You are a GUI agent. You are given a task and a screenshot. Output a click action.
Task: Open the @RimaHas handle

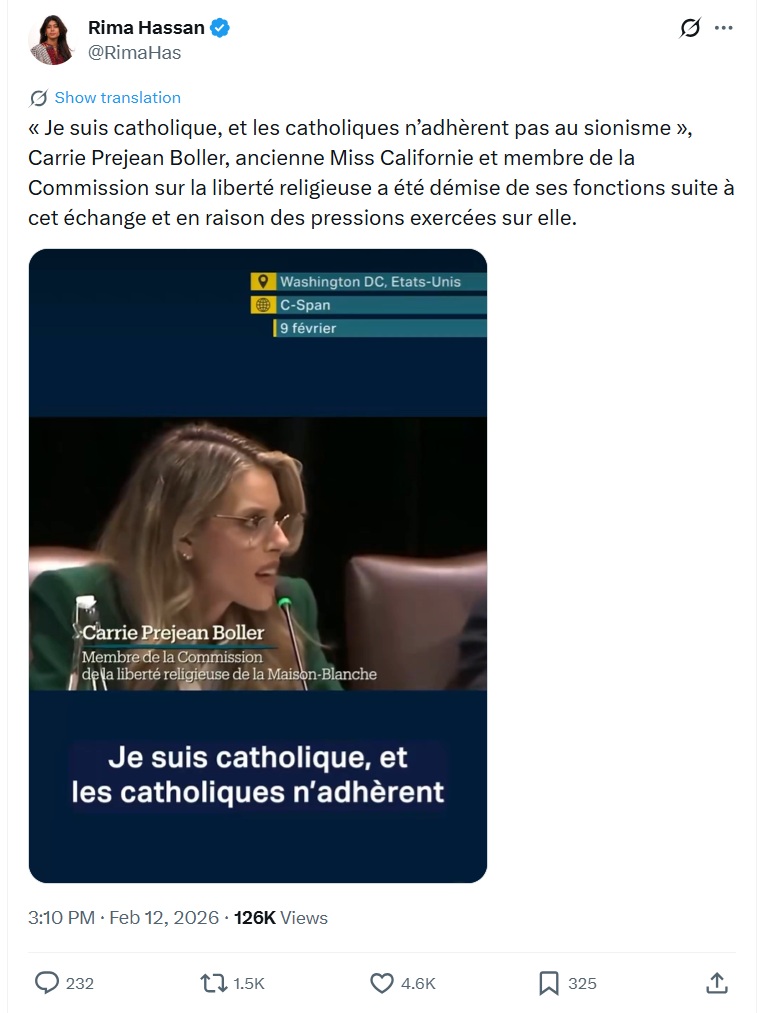coord(135,53)
